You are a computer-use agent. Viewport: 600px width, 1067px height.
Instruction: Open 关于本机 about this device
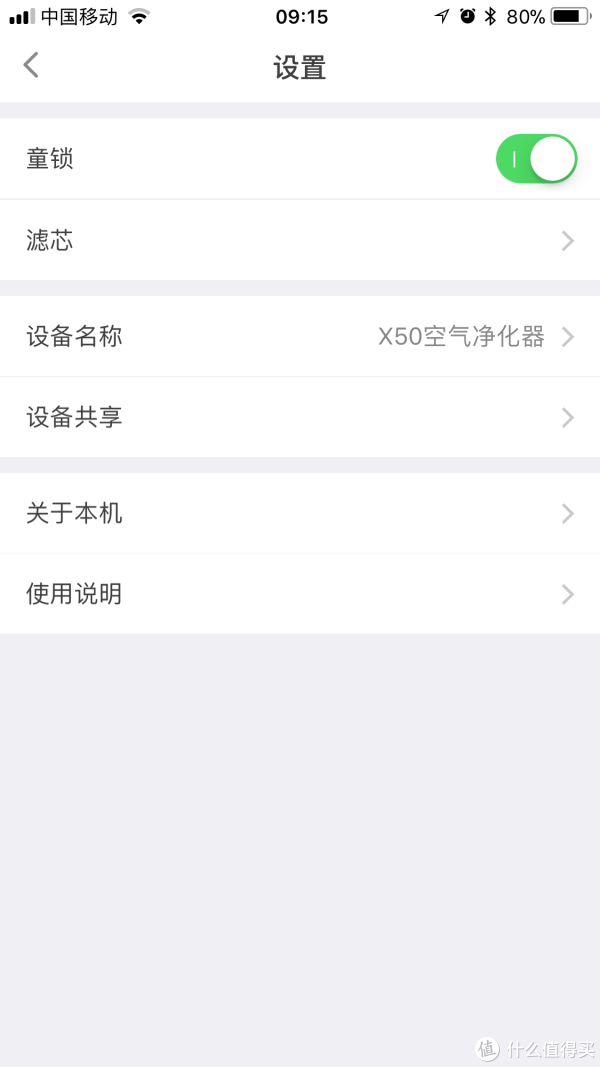[300, 513]
